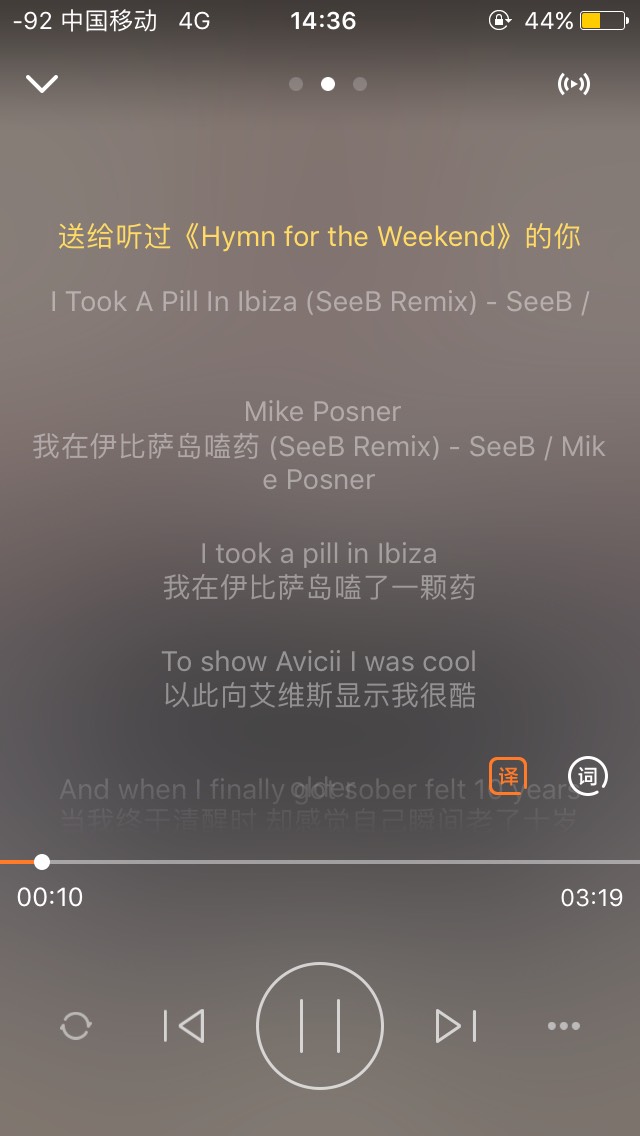
Task: Open the Hymn for the Weekend recommendation
Action: tap(319, 237)
